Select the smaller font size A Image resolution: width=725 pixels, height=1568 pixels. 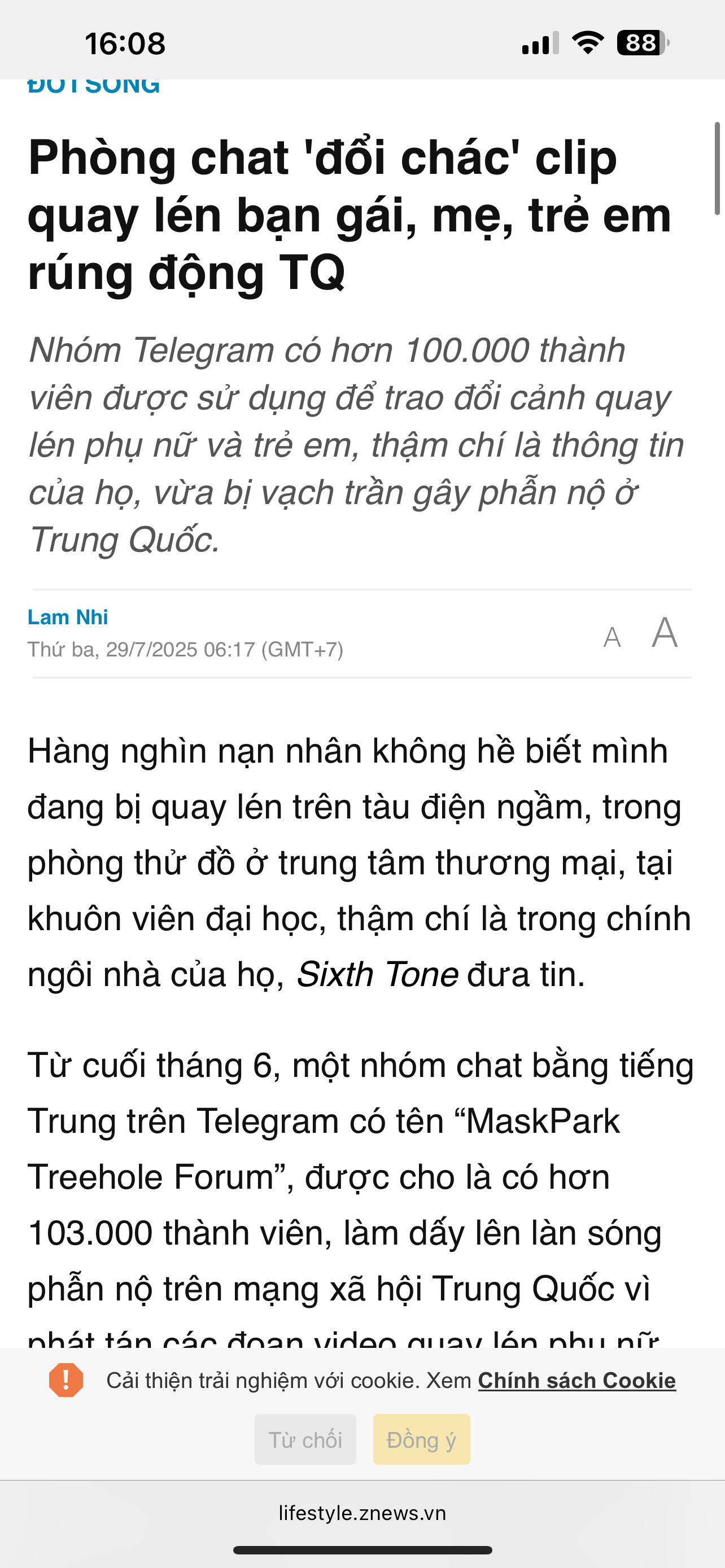[x=612, y=638]
